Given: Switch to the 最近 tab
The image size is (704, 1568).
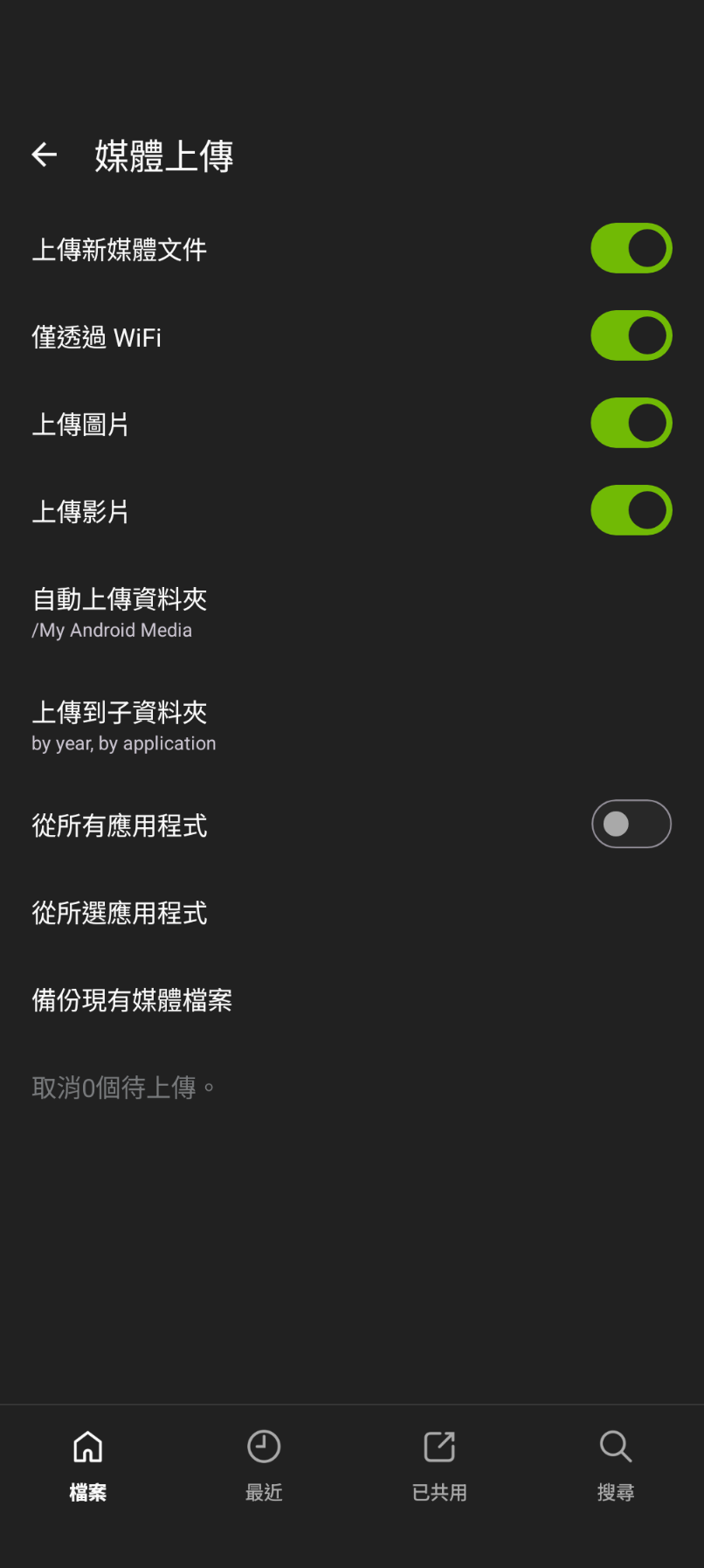Looking at the screenshot, I should (264, 1465).
